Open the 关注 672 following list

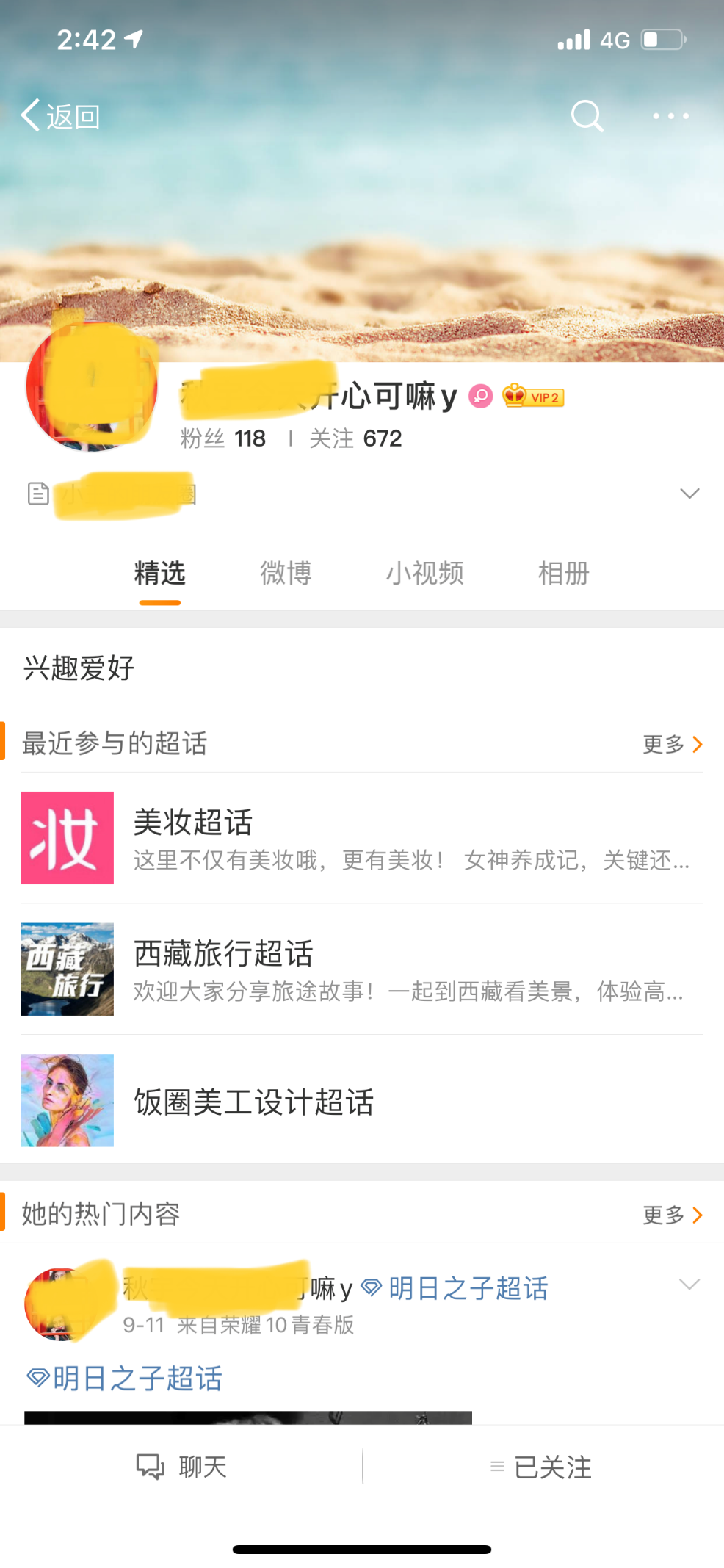point(355,438)
